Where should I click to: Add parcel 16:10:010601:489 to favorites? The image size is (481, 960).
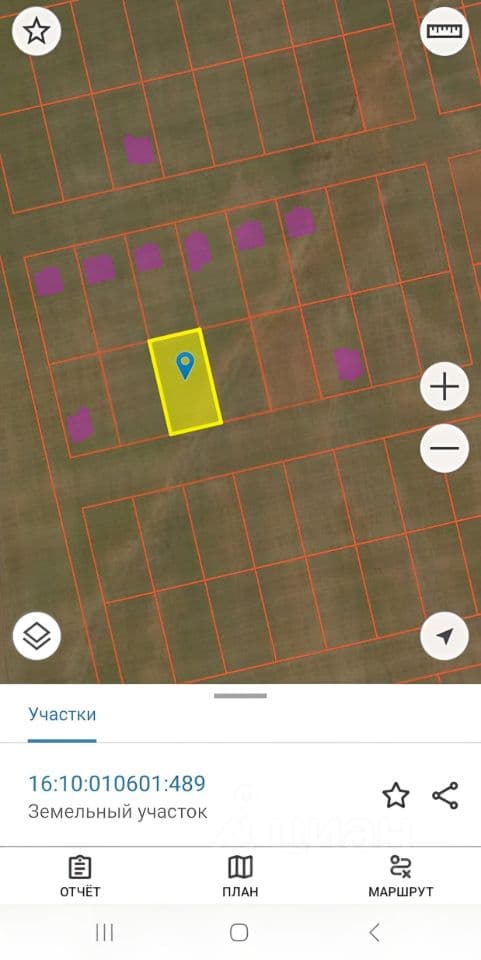tap(396, 796)
